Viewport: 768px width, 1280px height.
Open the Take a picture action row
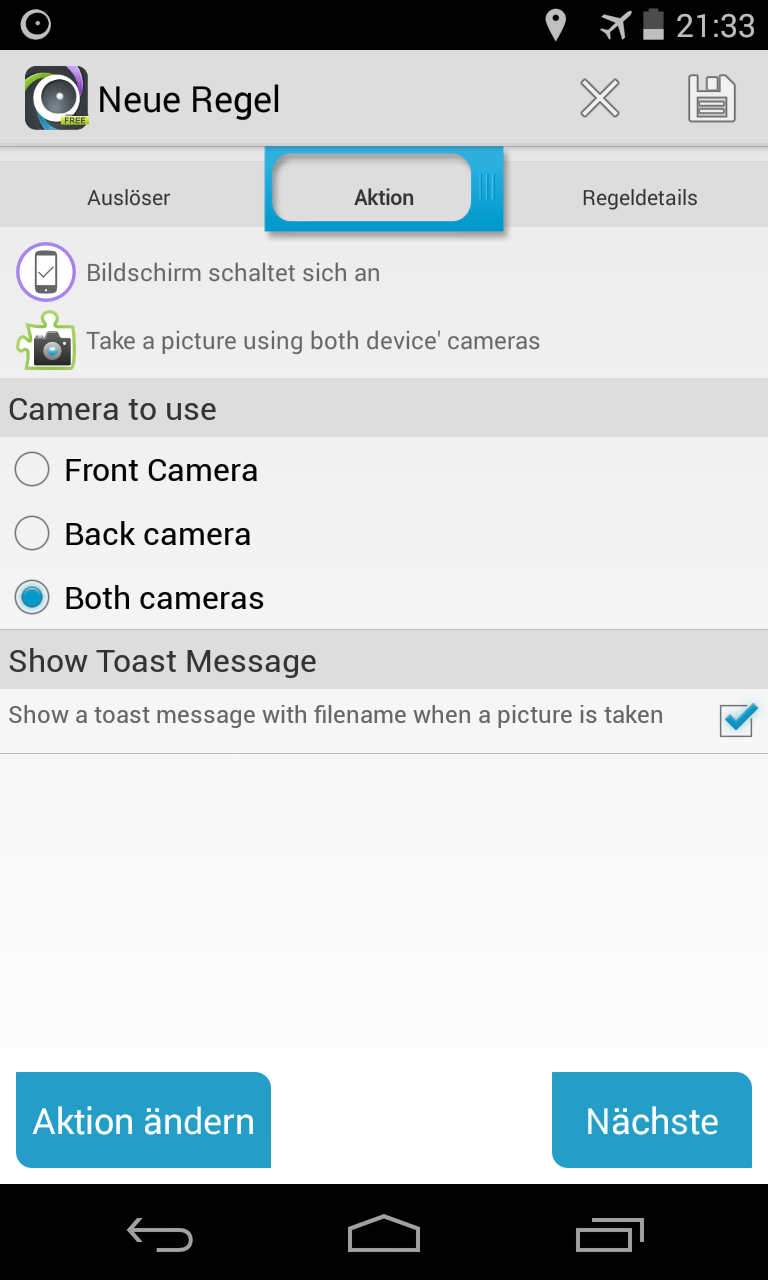point(312,341)
